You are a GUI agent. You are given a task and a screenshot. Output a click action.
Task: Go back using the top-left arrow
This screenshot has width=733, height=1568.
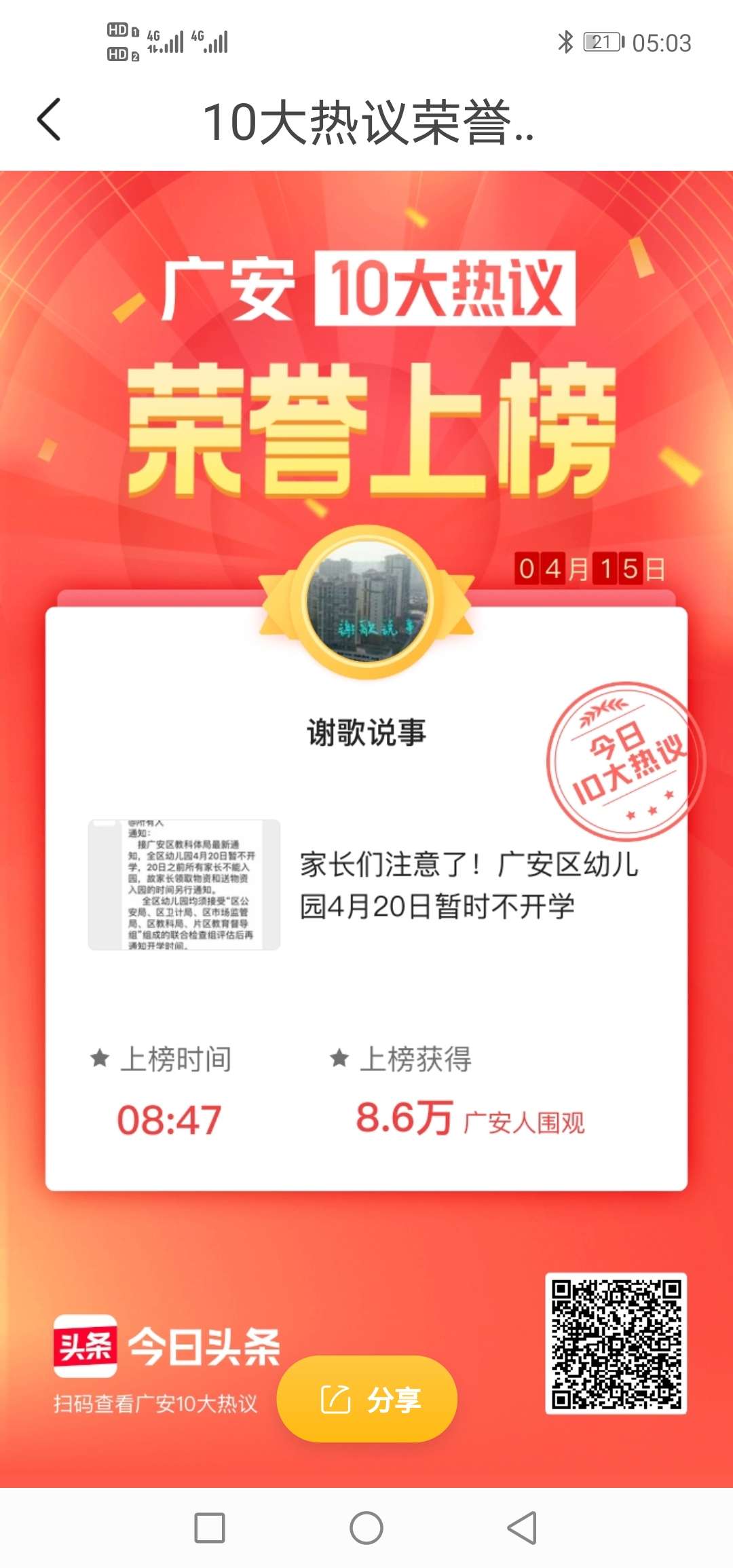tap(49, 119)
